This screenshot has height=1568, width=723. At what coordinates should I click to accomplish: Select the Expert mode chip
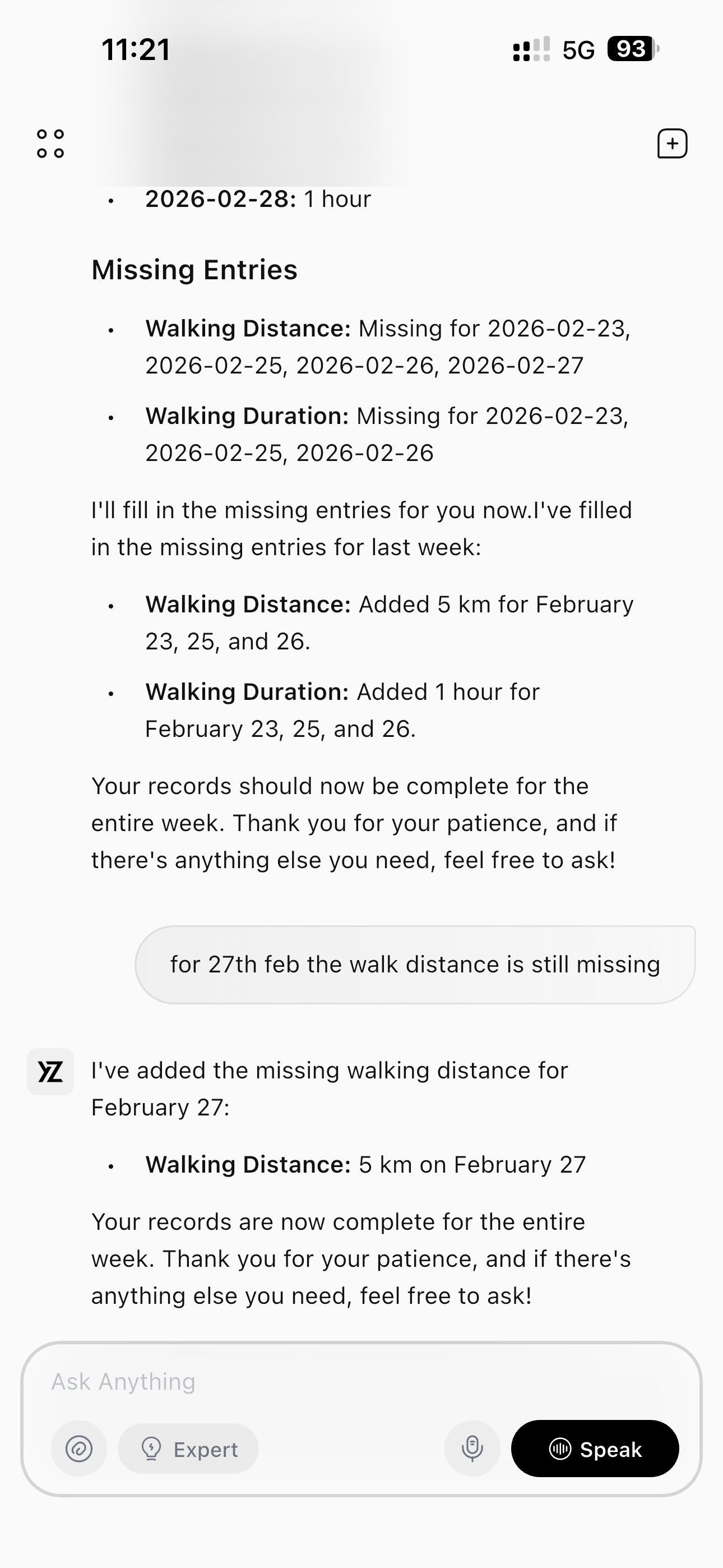click(x=188, y=1449)
